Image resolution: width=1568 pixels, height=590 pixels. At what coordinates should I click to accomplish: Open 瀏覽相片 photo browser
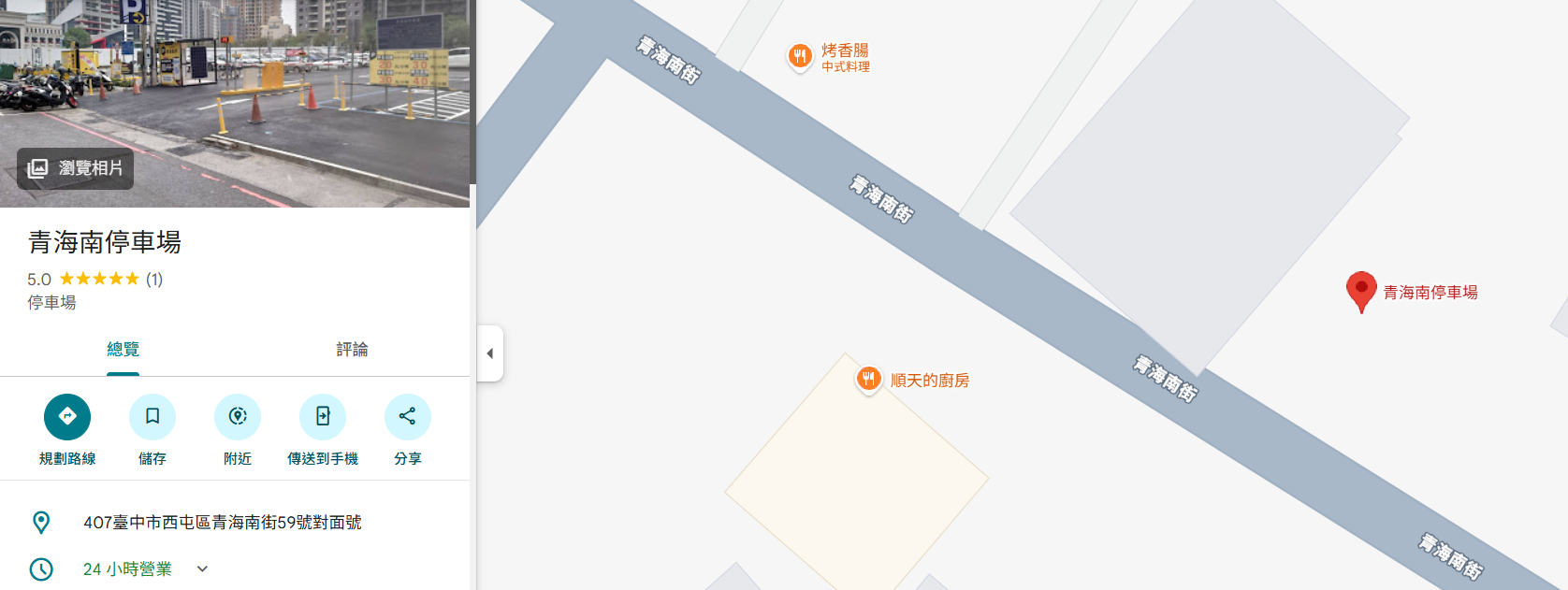[76, 168]
